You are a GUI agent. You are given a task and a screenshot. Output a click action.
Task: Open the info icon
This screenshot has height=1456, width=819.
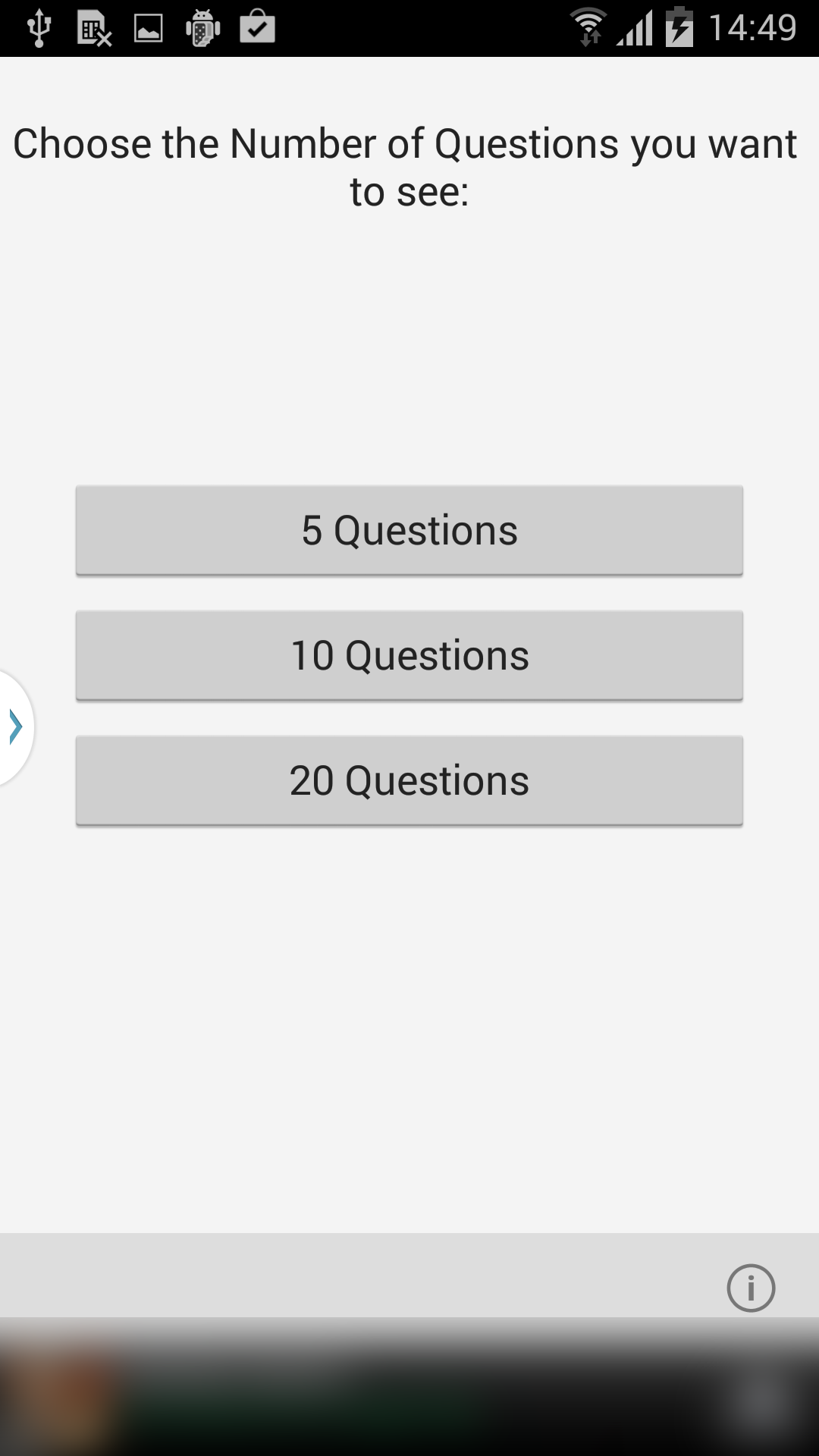coord(751,1288)
